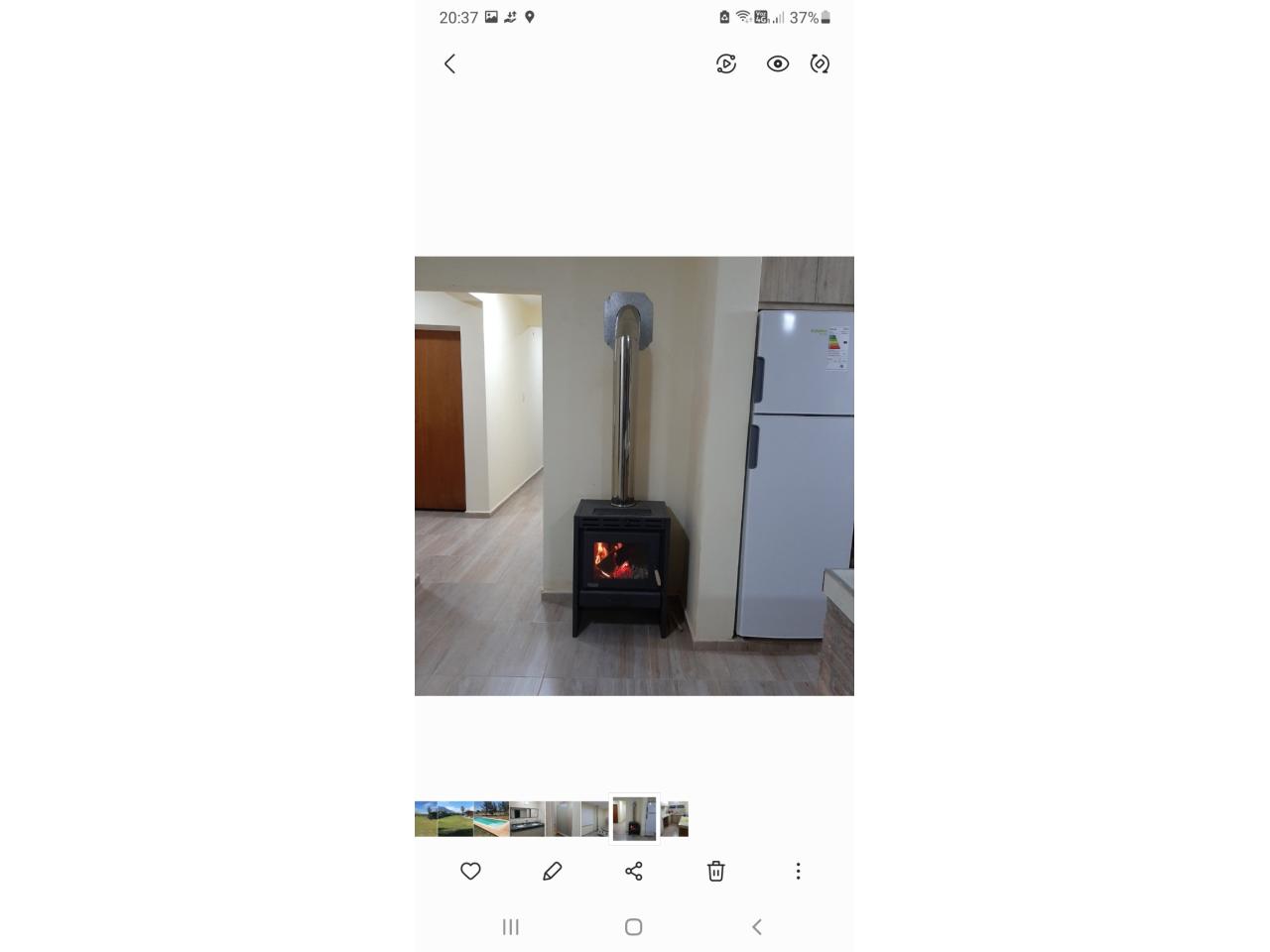Select the kitchen thumbnail after the current photo
This screenshot has height=952, width=1270.
pyautogui.click(x=675, y=819)
